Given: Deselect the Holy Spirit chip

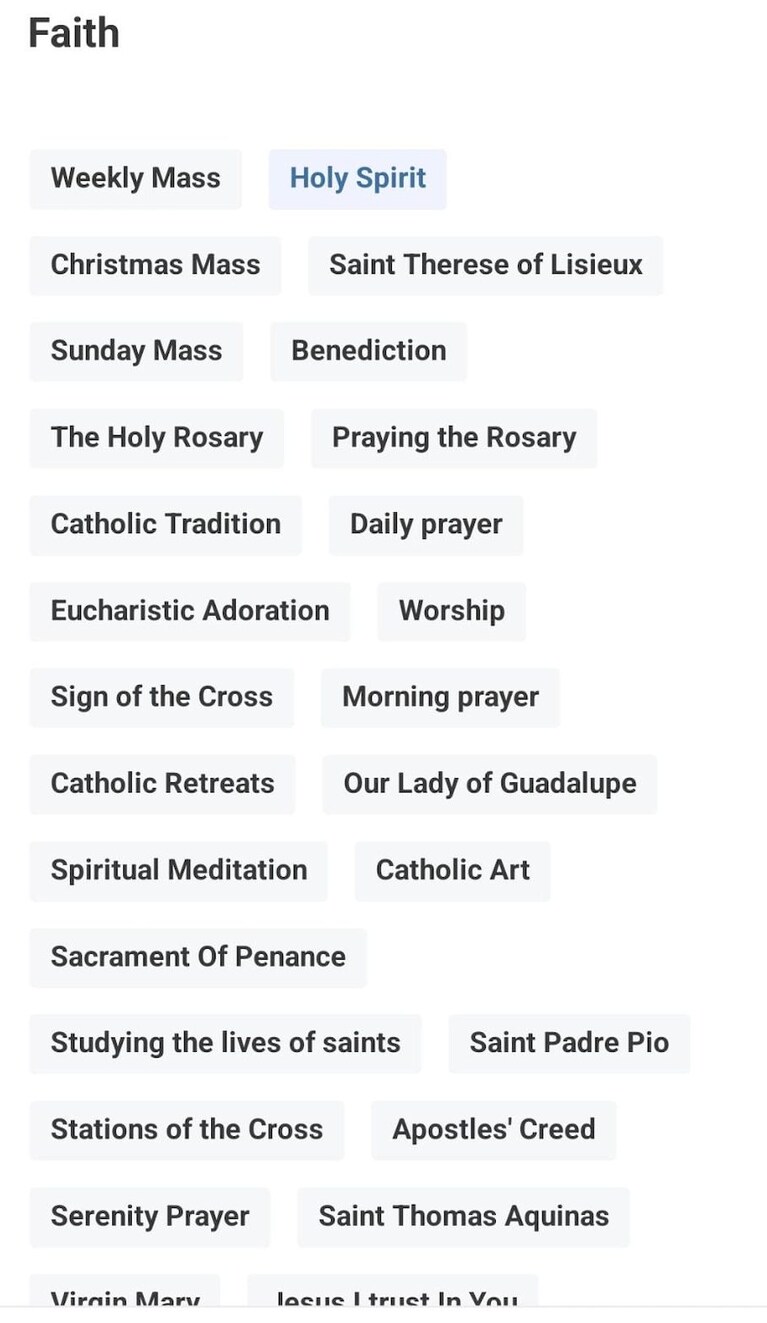Looking at the screenshot, I should pyautogui.click(x=357, y=179).
